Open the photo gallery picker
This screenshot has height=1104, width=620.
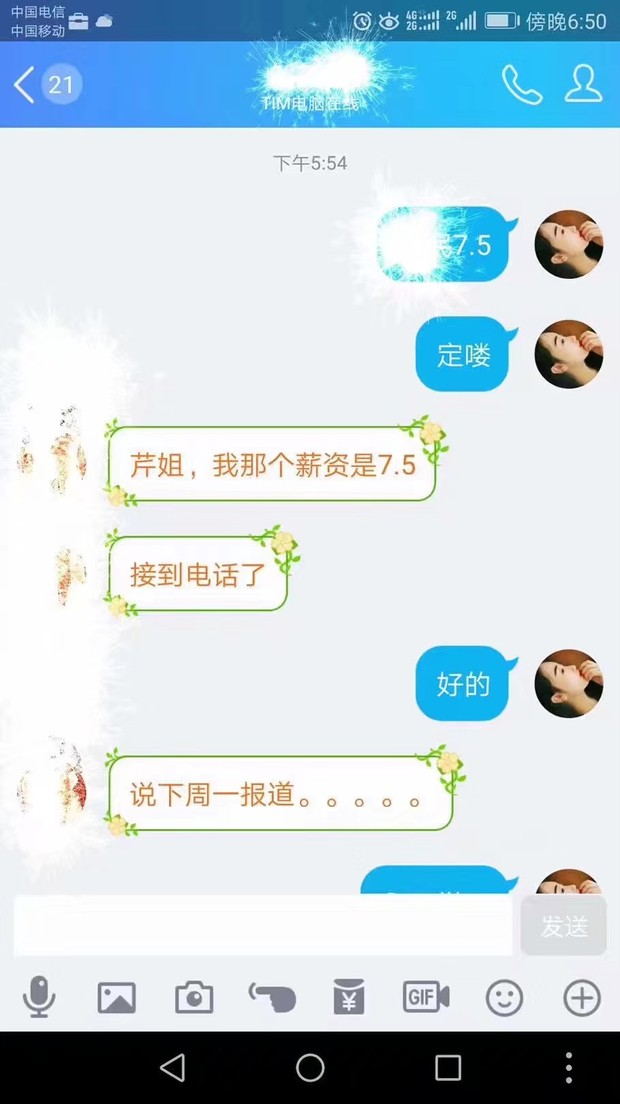coord(116,997)
